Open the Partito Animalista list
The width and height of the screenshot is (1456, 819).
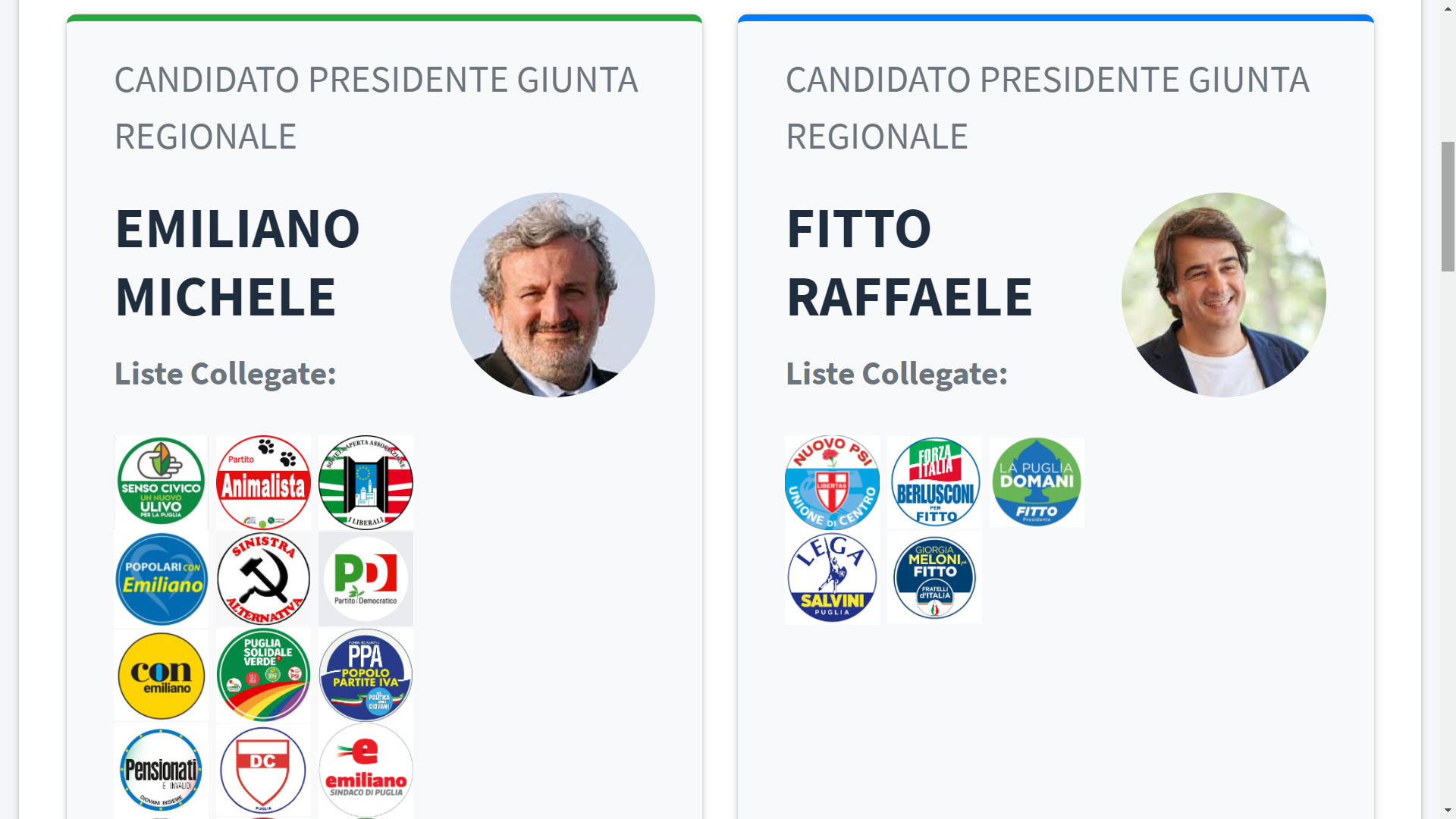pyautogui.click(x=263, y=482)
